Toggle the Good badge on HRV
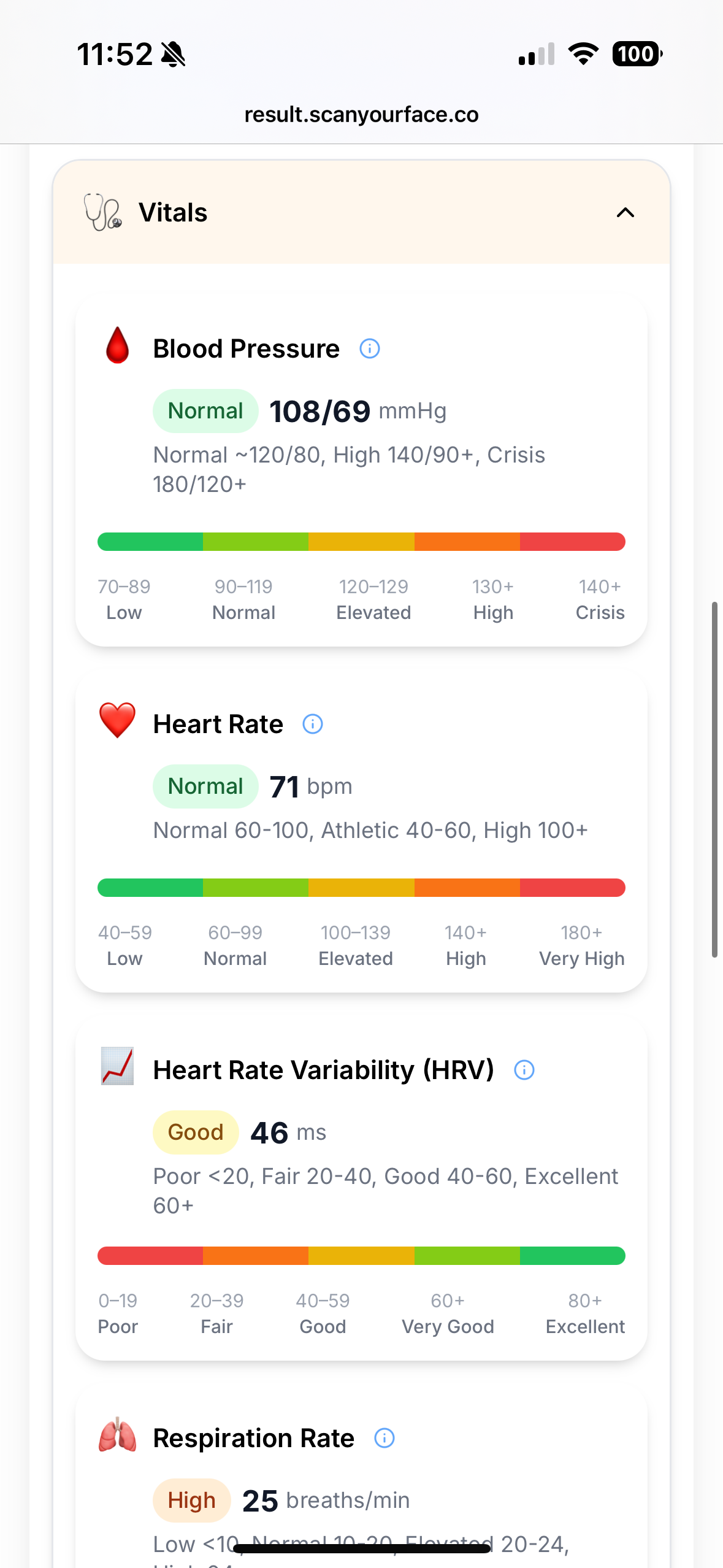 tap(195, 1132)
